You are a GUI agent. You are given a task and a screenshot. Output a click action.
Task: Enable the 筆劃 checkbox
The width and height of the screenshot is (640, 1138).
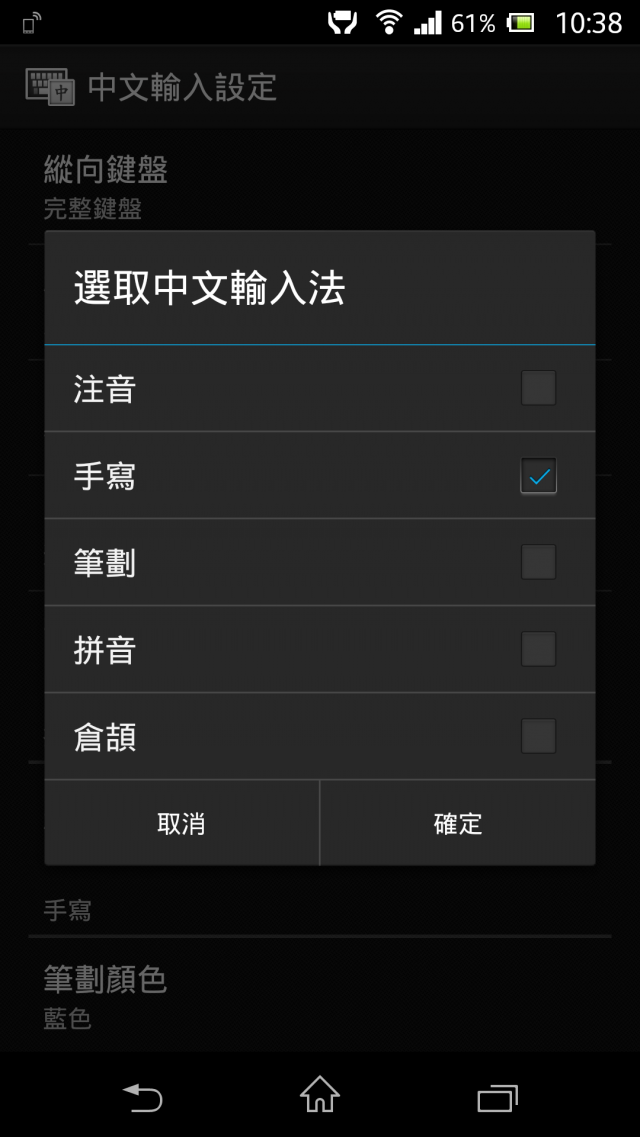pyautogui.click(x=538, y=563)
